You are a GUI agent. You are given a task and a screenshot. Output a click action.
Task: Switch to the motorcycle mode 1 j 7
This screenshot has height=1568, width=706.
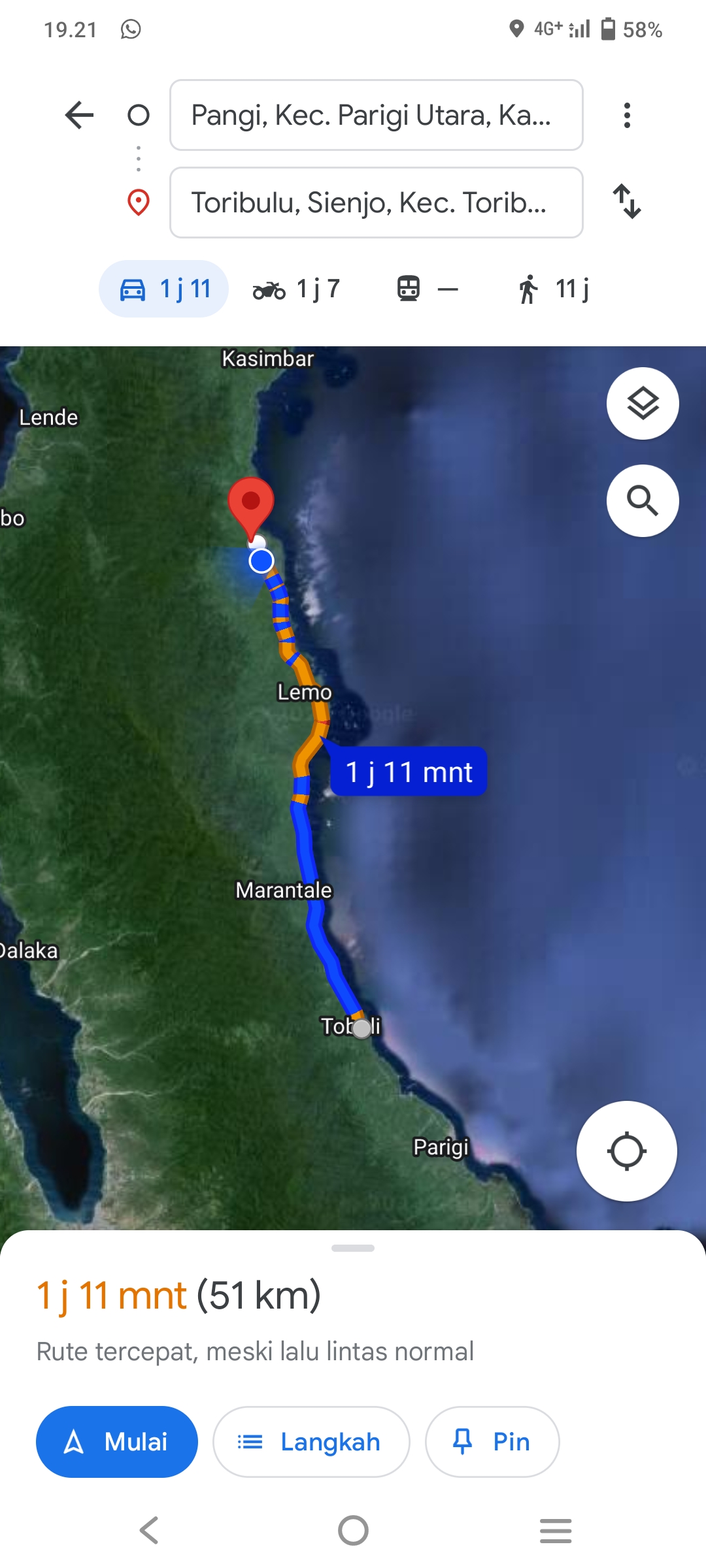[x=297, y=289]
